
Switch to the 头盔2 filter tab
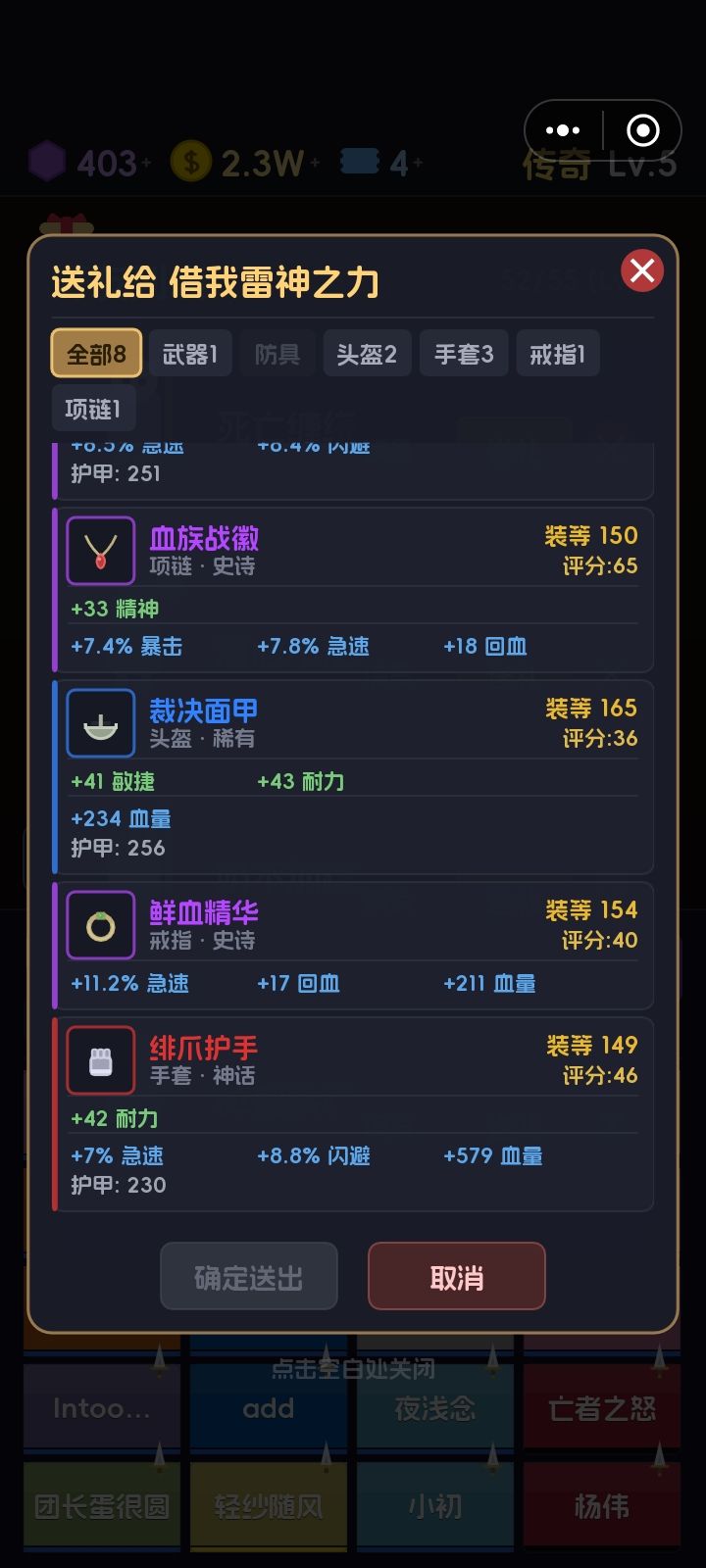367,353
